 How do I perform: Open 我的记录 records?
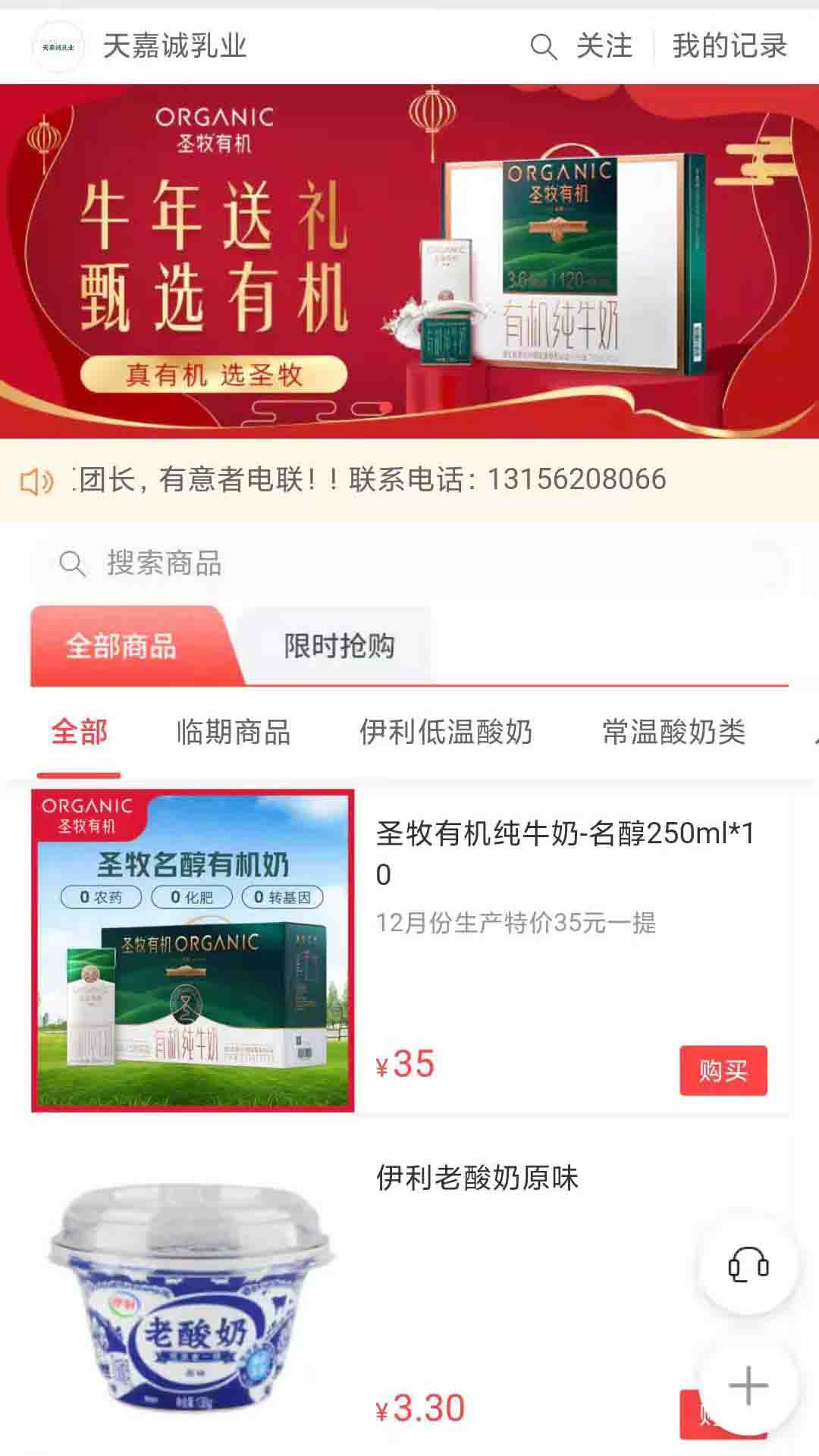pyautogui.click(x=730, y=47)
